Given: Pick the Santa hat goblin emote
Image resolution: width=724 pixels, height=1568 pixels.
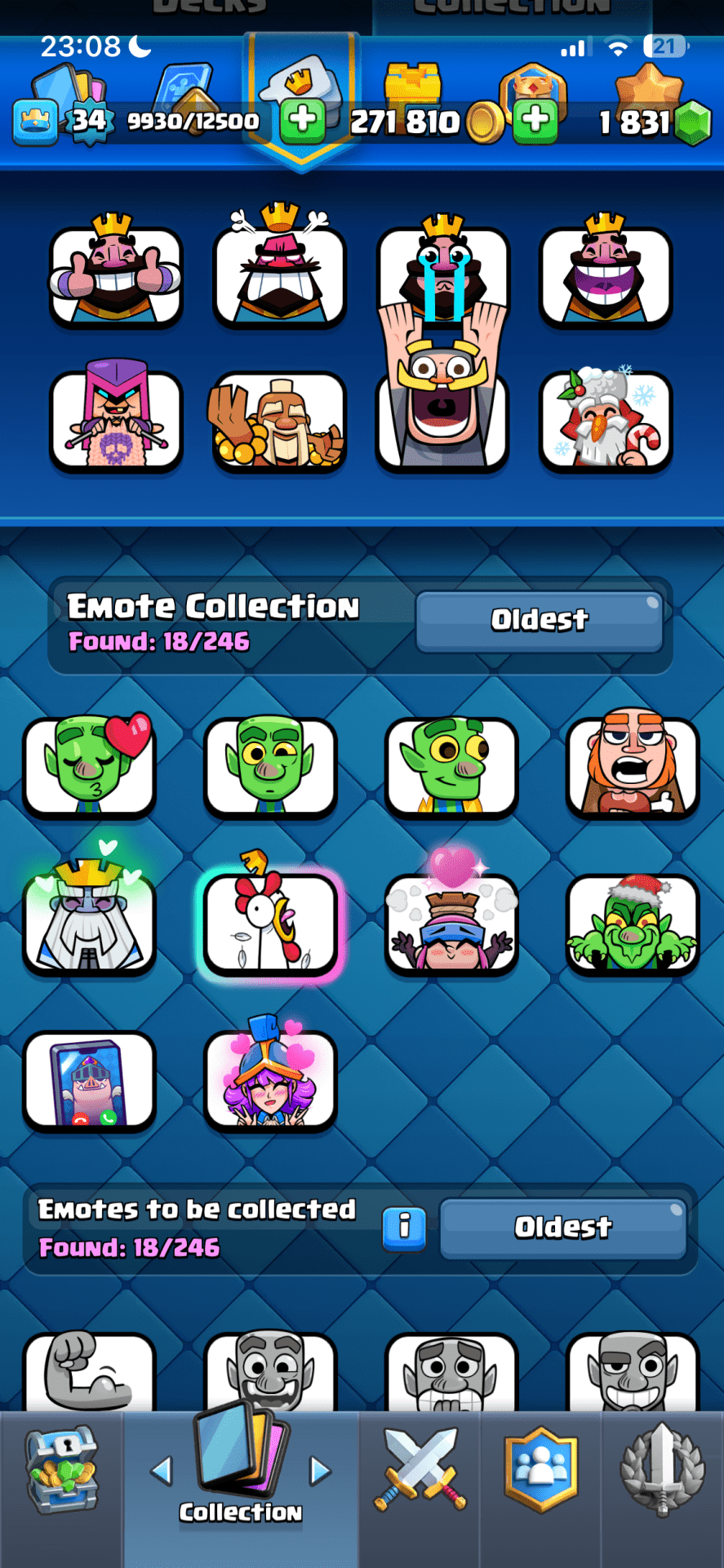Looking at the screenshot, I should pyautogui.click(x=632, y=923).
